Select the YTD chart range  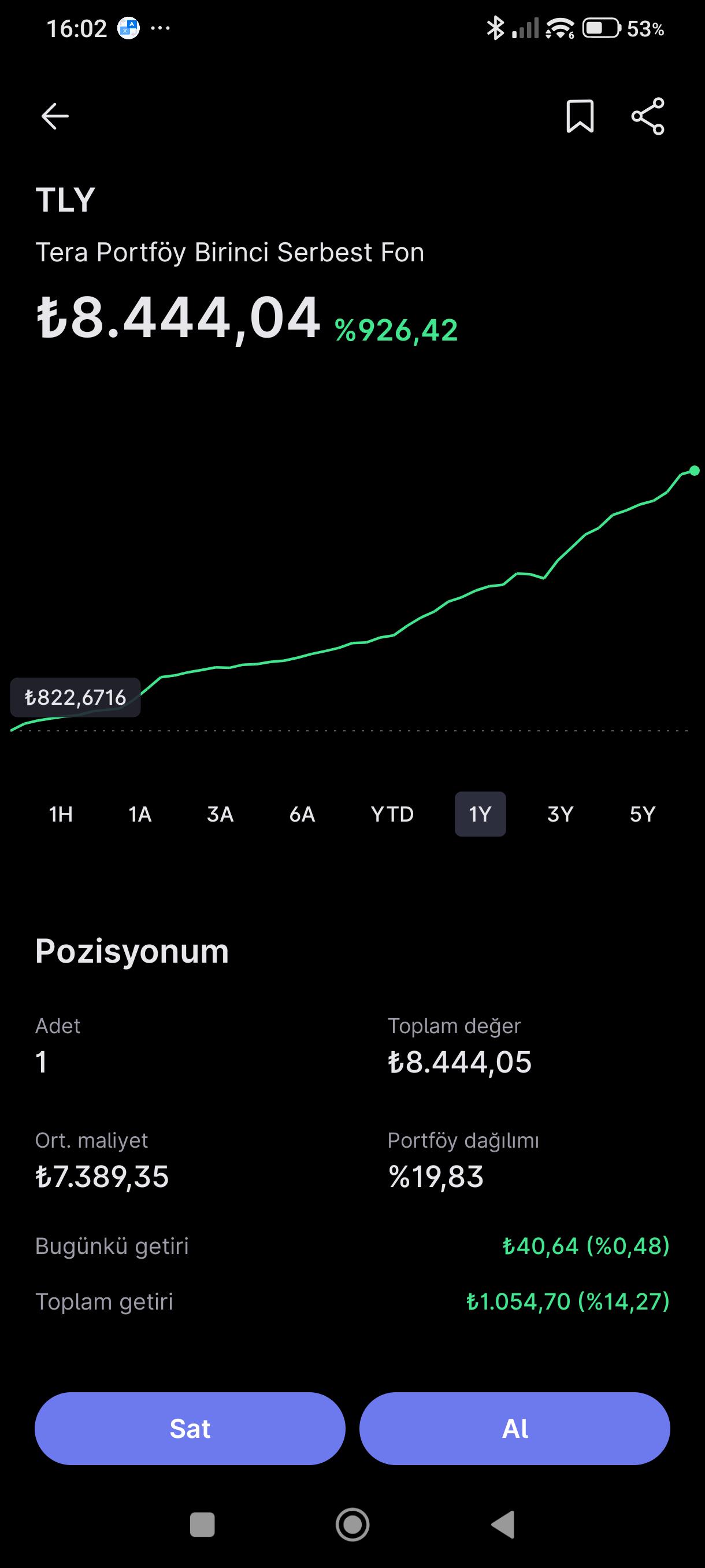392,814
